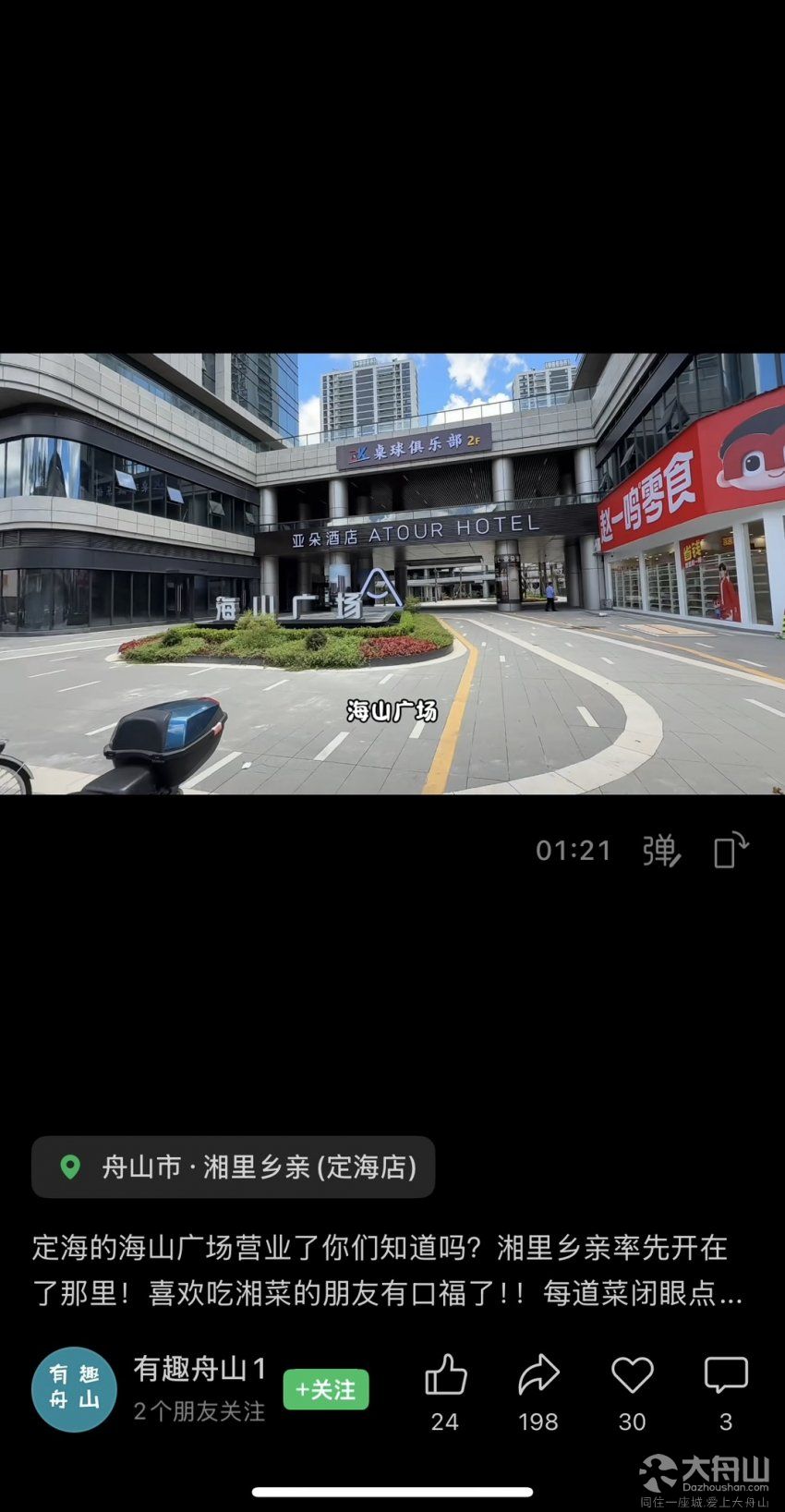
Task: Open 有趣舟山1 profile avatar
Action: (x=74, y=1389)
